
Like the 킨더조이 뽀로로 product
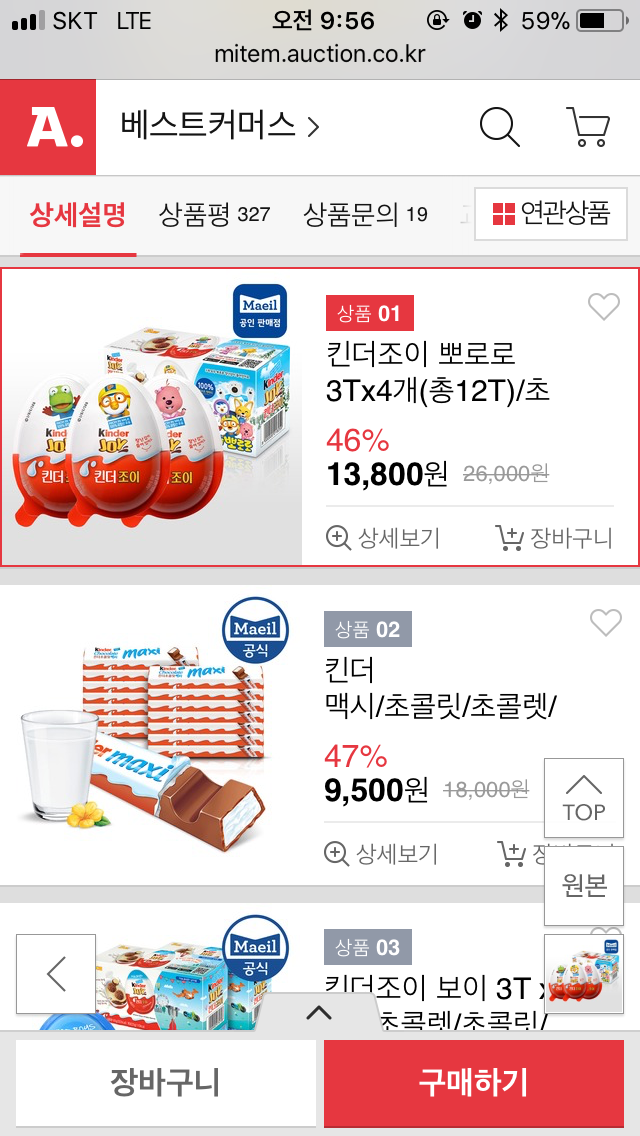tap(604, 307)
